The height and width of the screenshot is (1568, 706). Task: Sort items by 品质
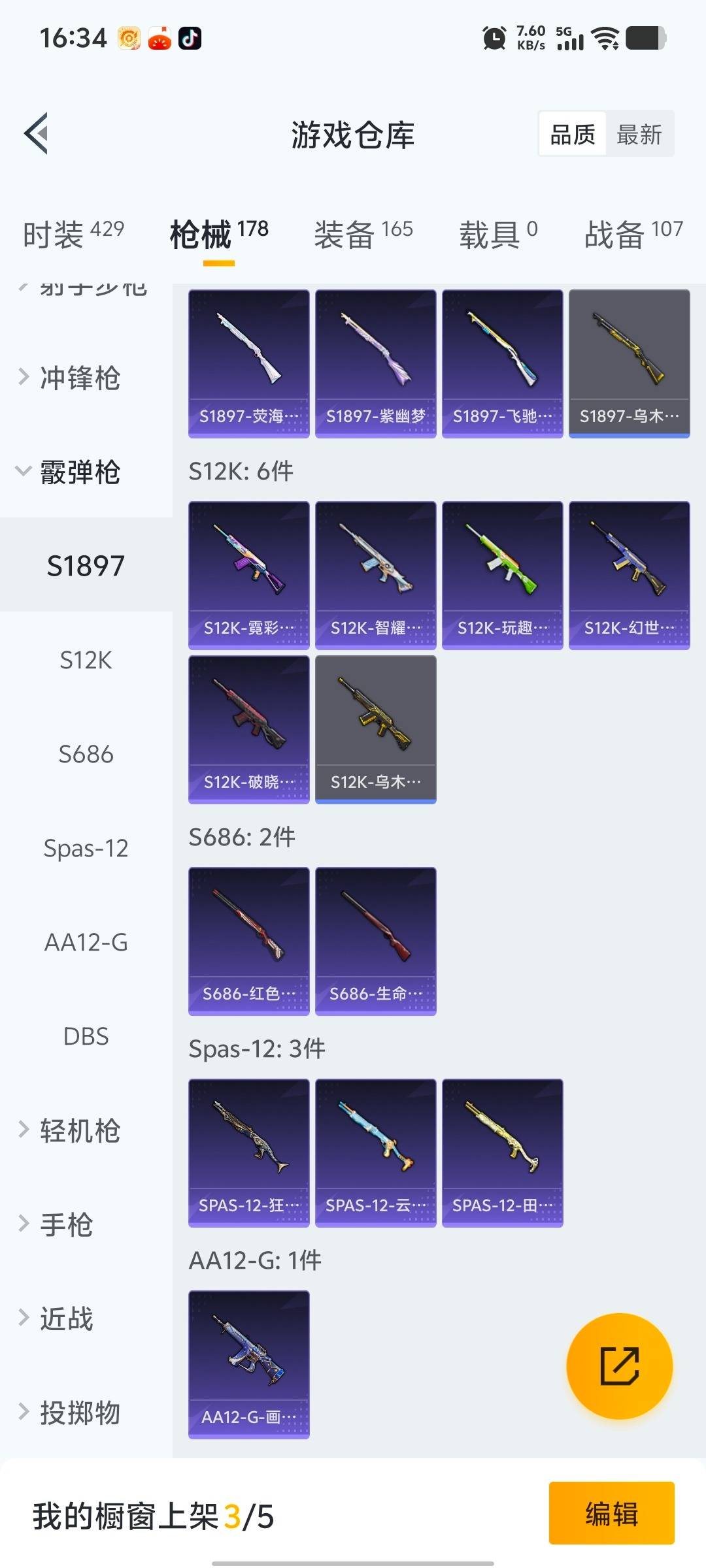pos(573,135)
